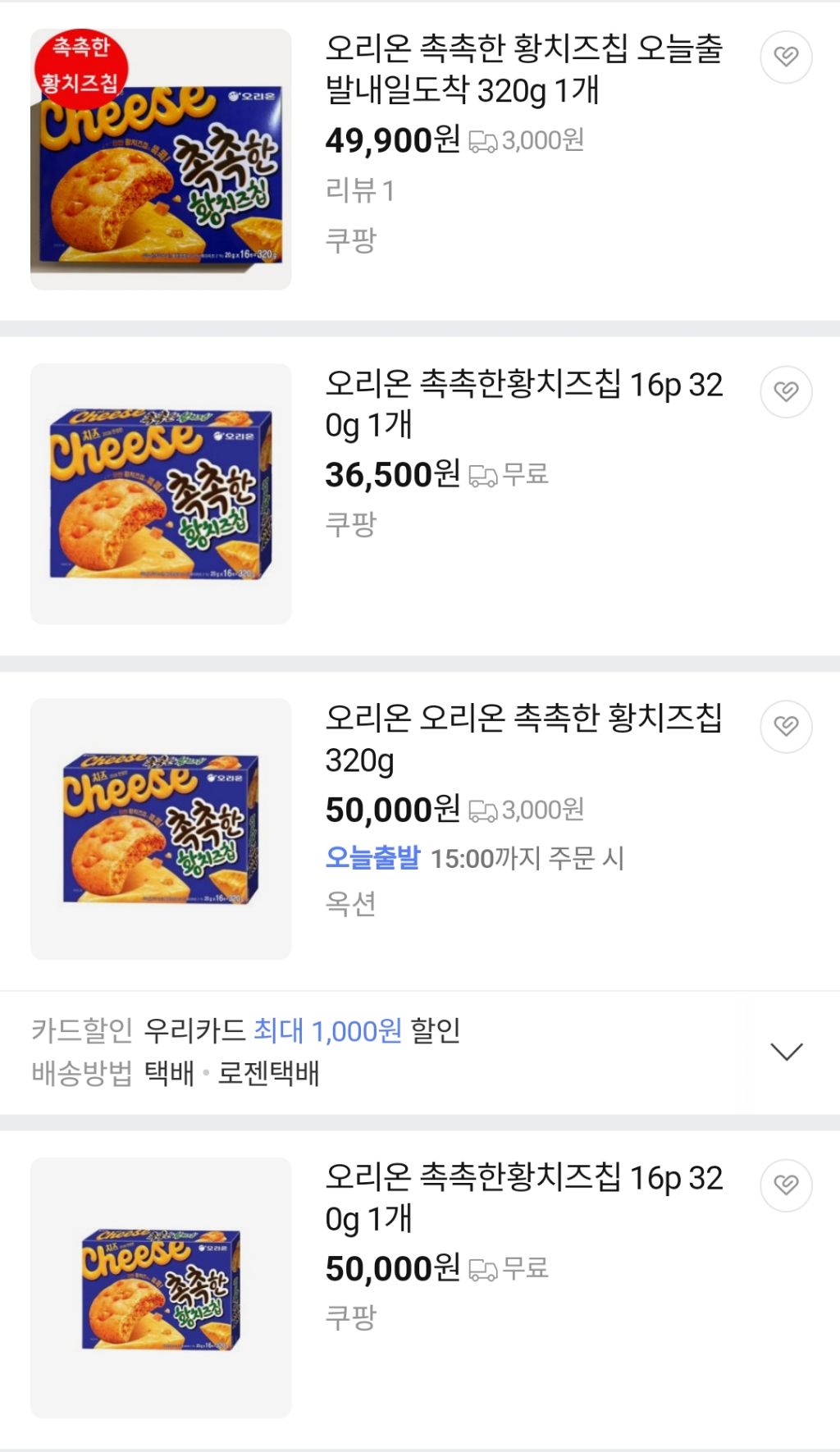The image size is (840, 1452).
Task: Open the 리뷰 1 review link
Action: [x=358, y=190]
